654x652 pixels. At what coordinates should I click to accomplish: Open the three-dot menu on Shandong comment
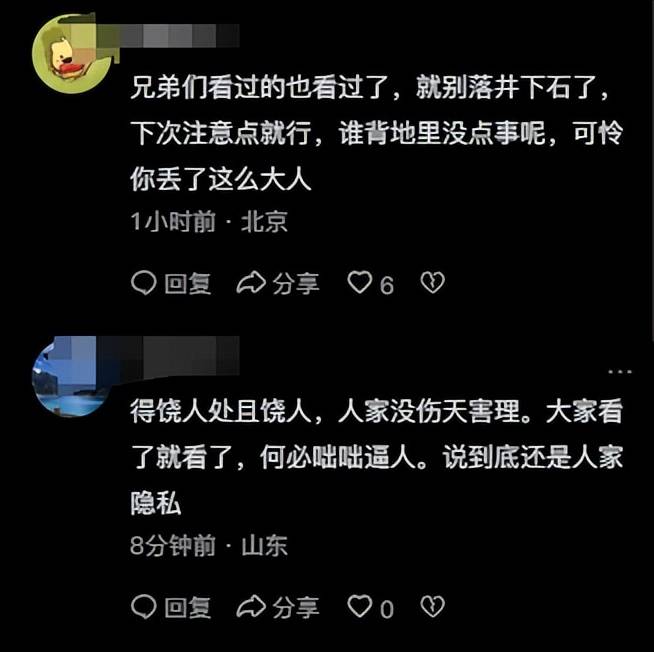coord(621,371)
